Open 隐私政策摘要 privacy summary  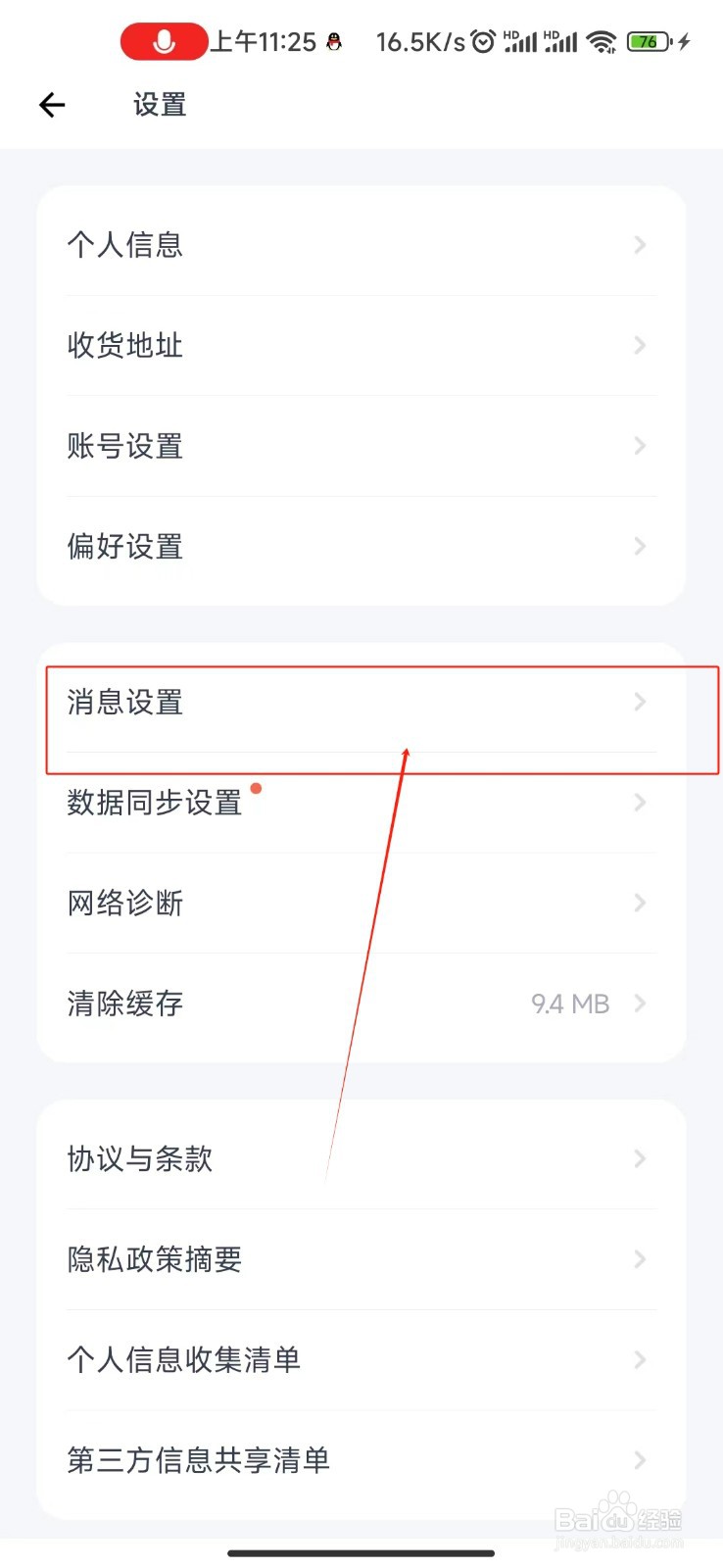coord(154,1259)
